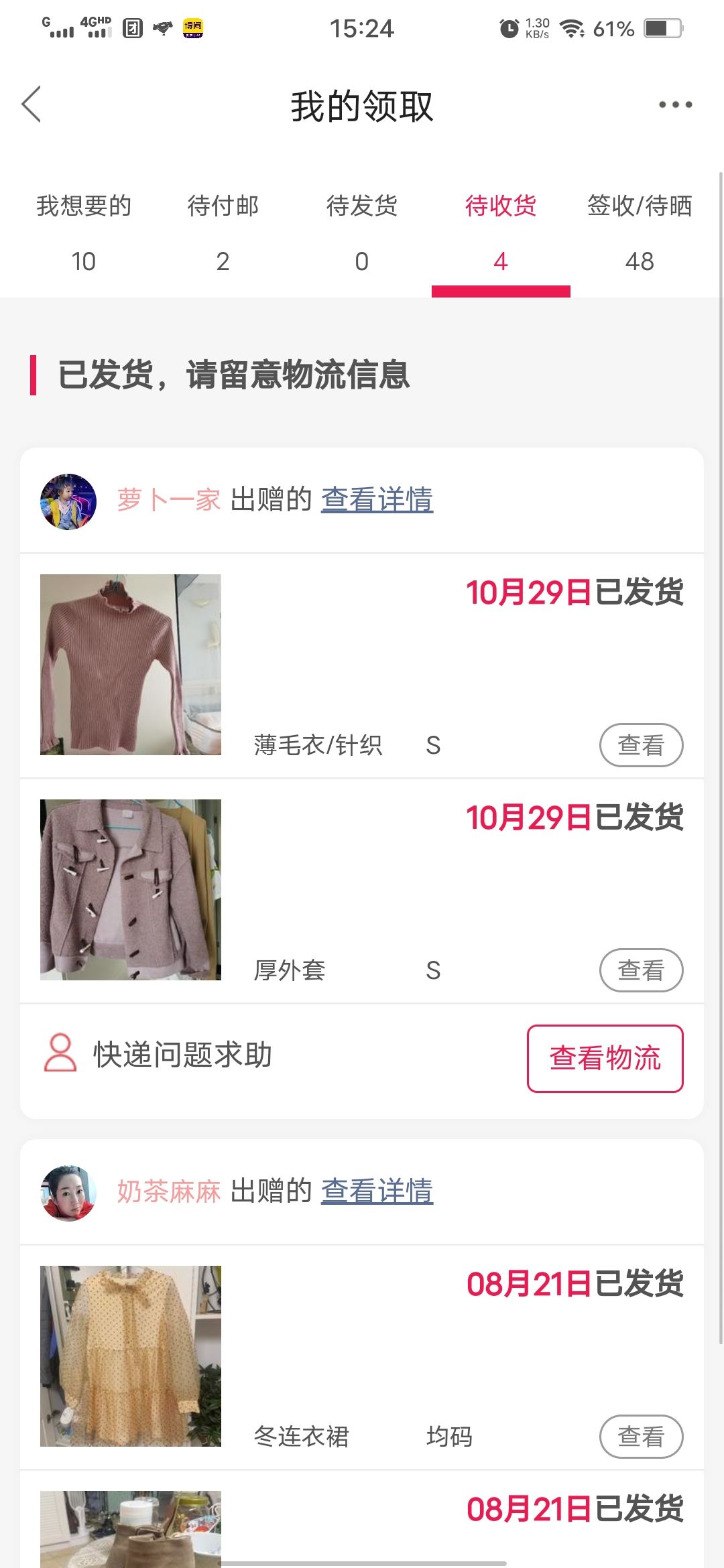The image size is (724, 1568).
Task: Open the three-dot overflow menu
Action: point(675,105)
